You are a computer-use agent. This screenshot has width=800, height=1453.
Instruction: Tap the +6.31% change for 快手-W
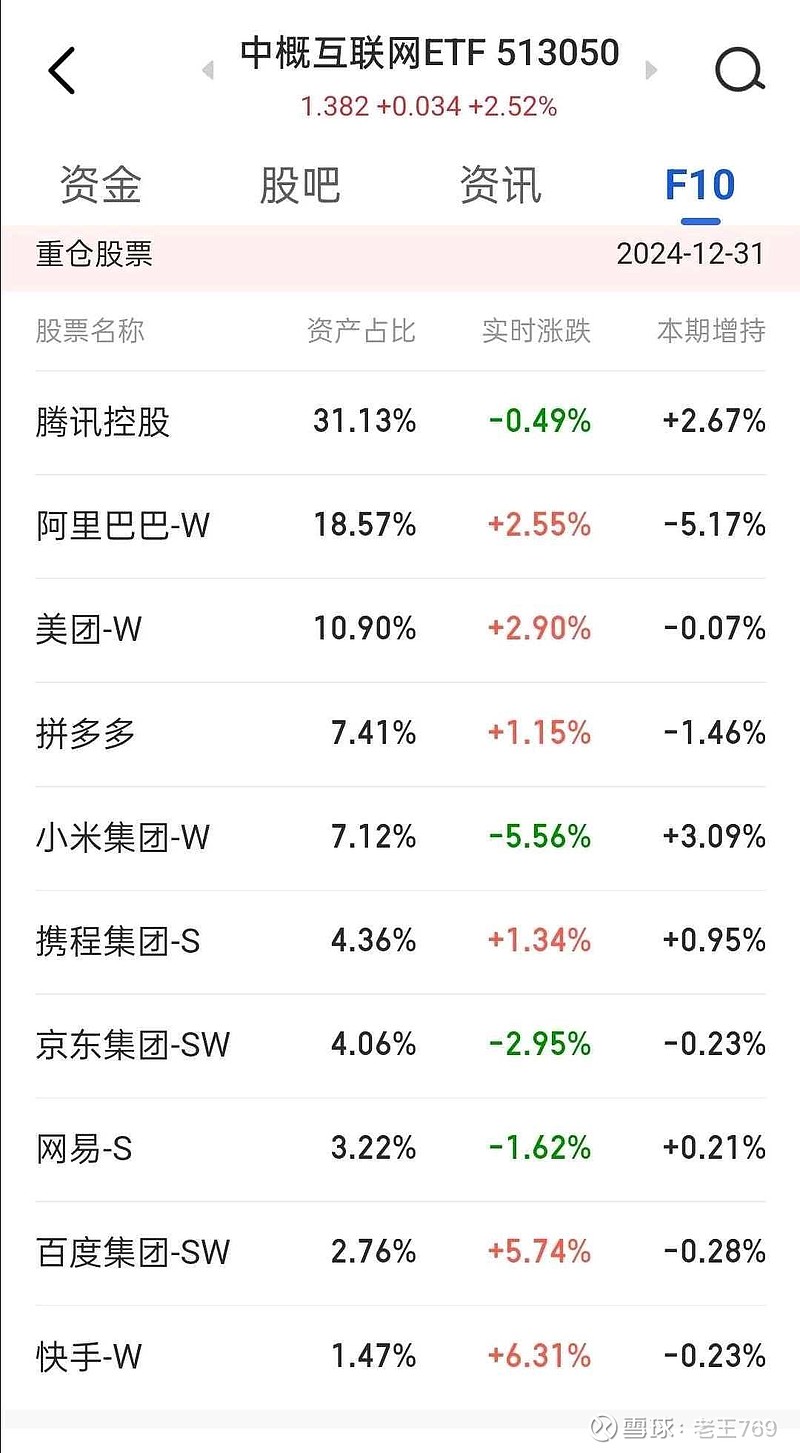coord(539,1357)
